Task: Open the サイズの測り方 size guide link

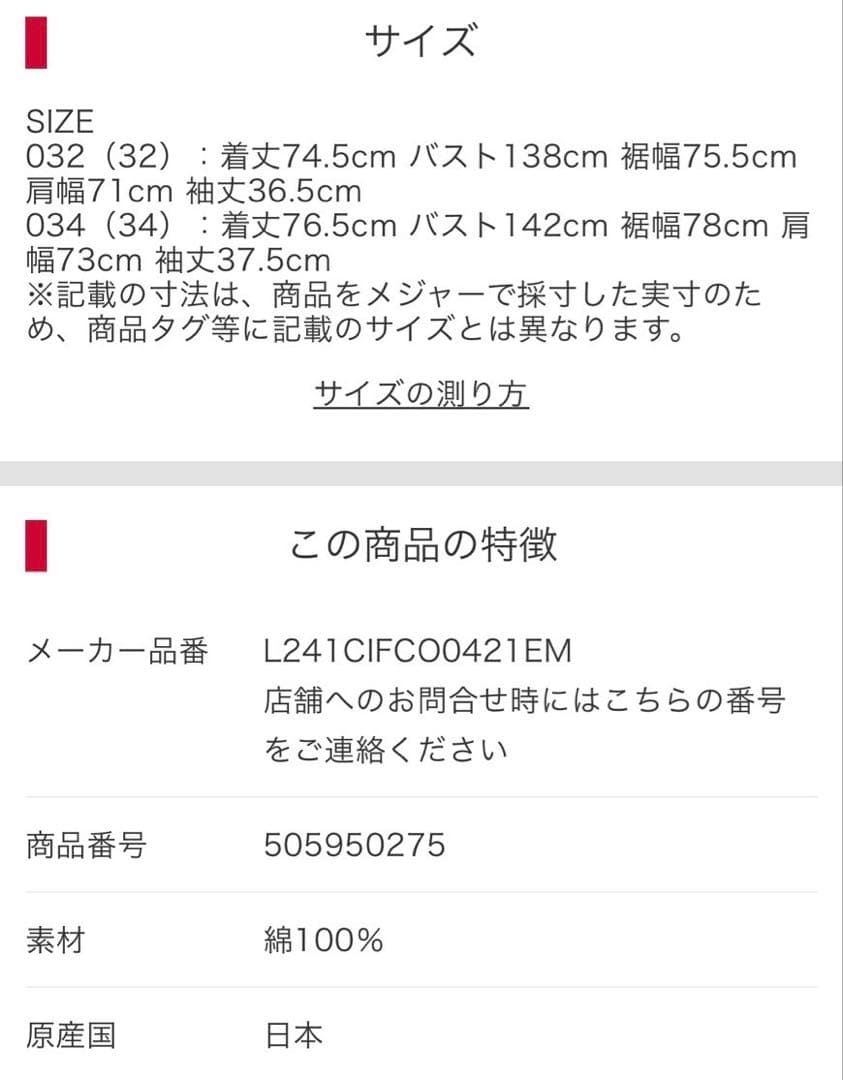Action: coord(421,394)
